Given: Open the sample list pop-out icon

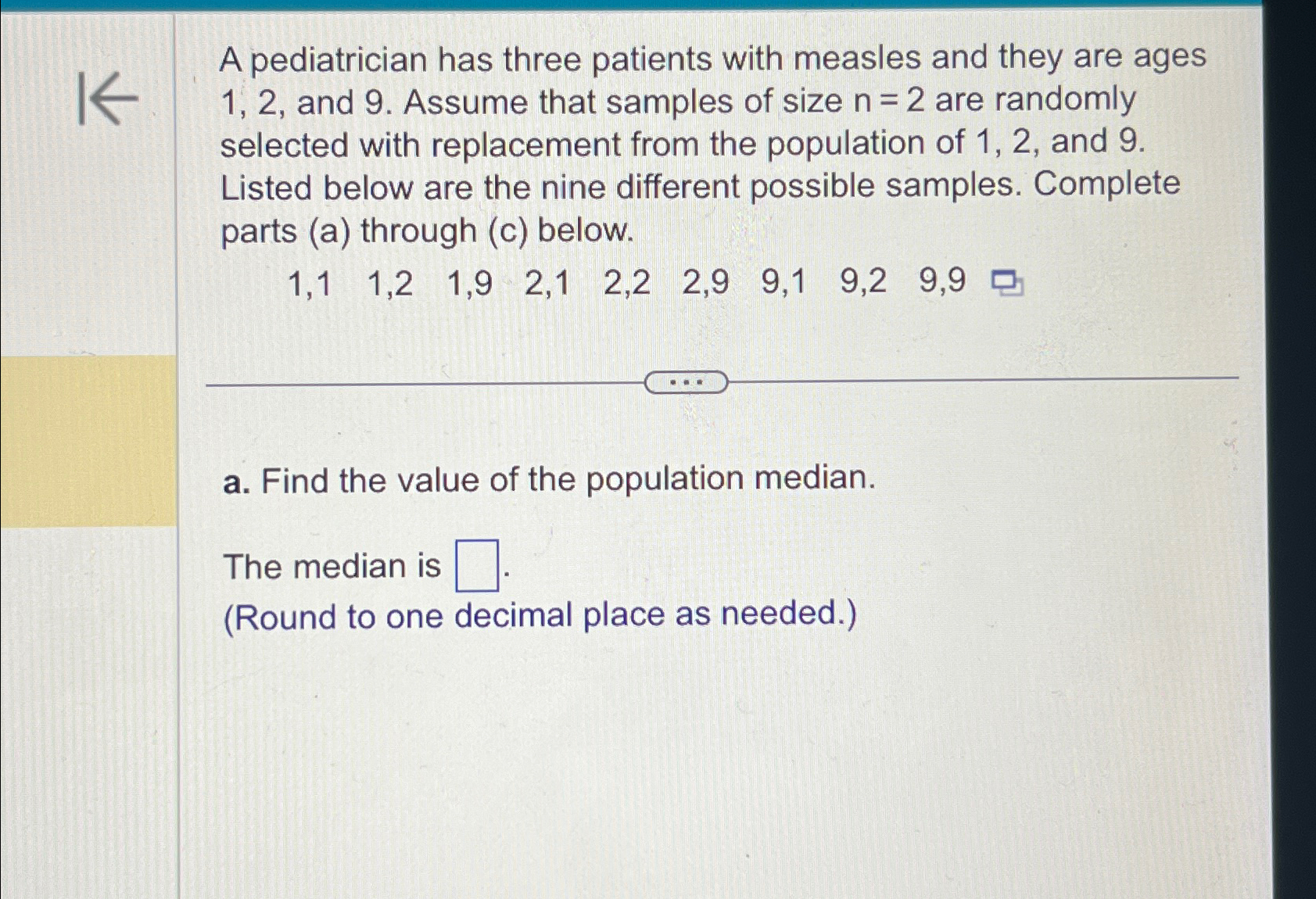Looking at the screenshot, I should pos(1007,282).
